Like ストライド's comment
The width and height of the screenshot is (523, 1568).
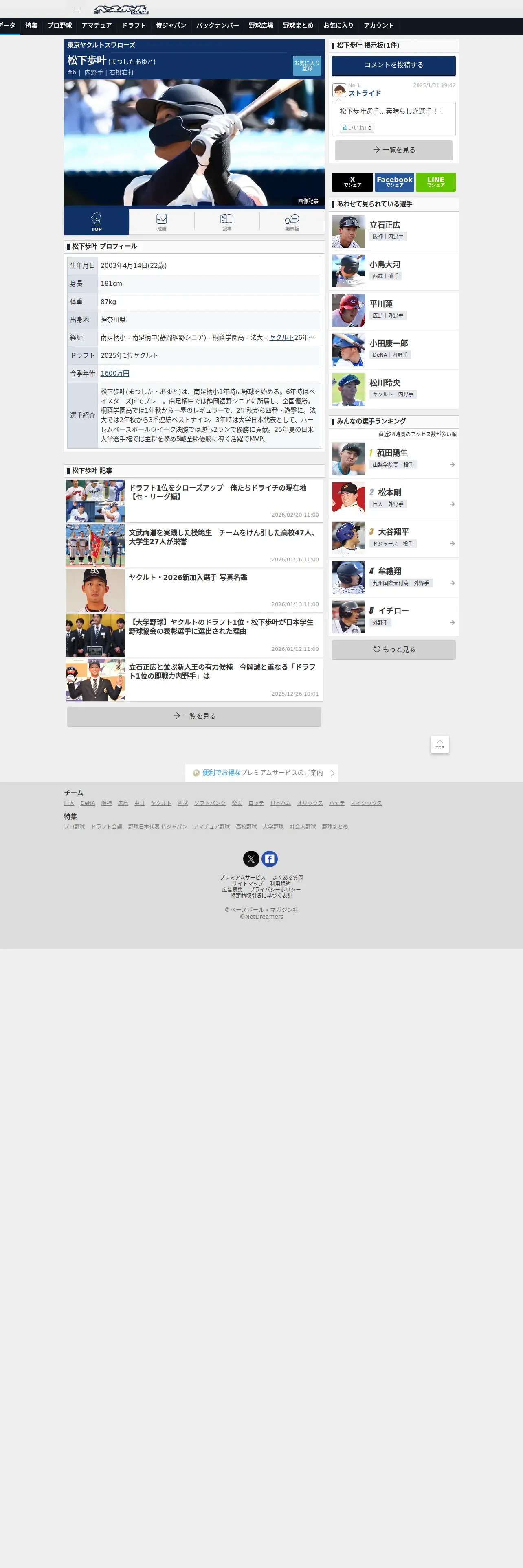357,128
